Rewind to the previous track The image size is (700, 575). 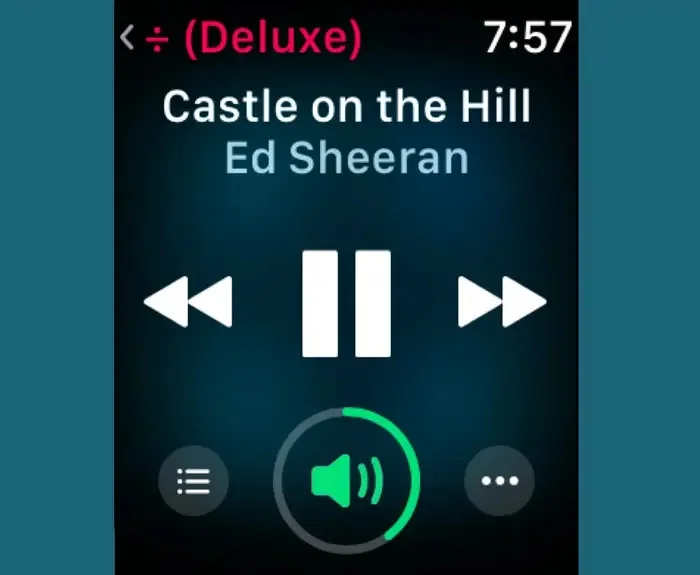click(188, 301)
